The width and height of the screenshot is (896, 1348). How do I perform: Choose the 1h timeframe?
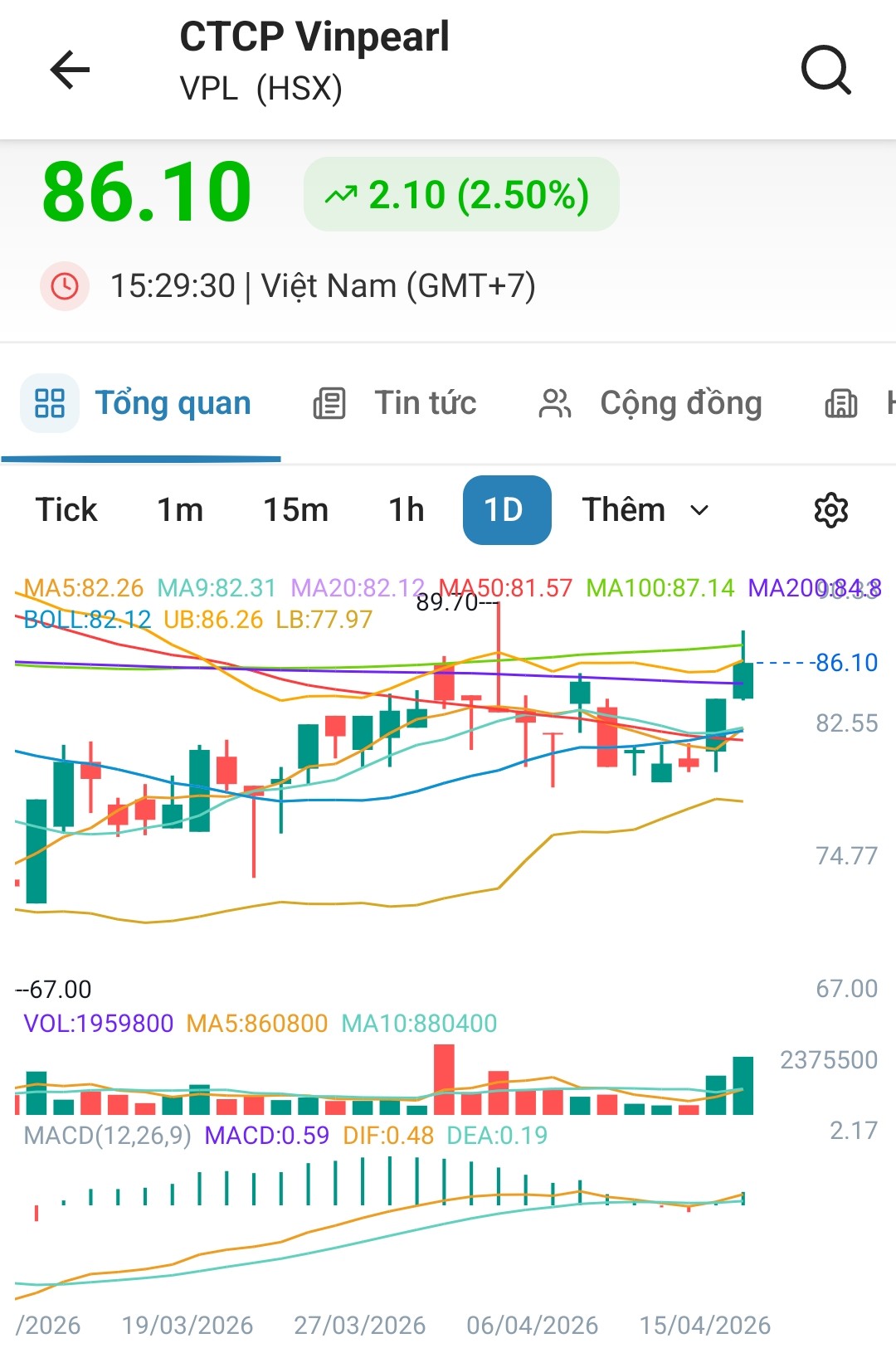coord(407,509)
